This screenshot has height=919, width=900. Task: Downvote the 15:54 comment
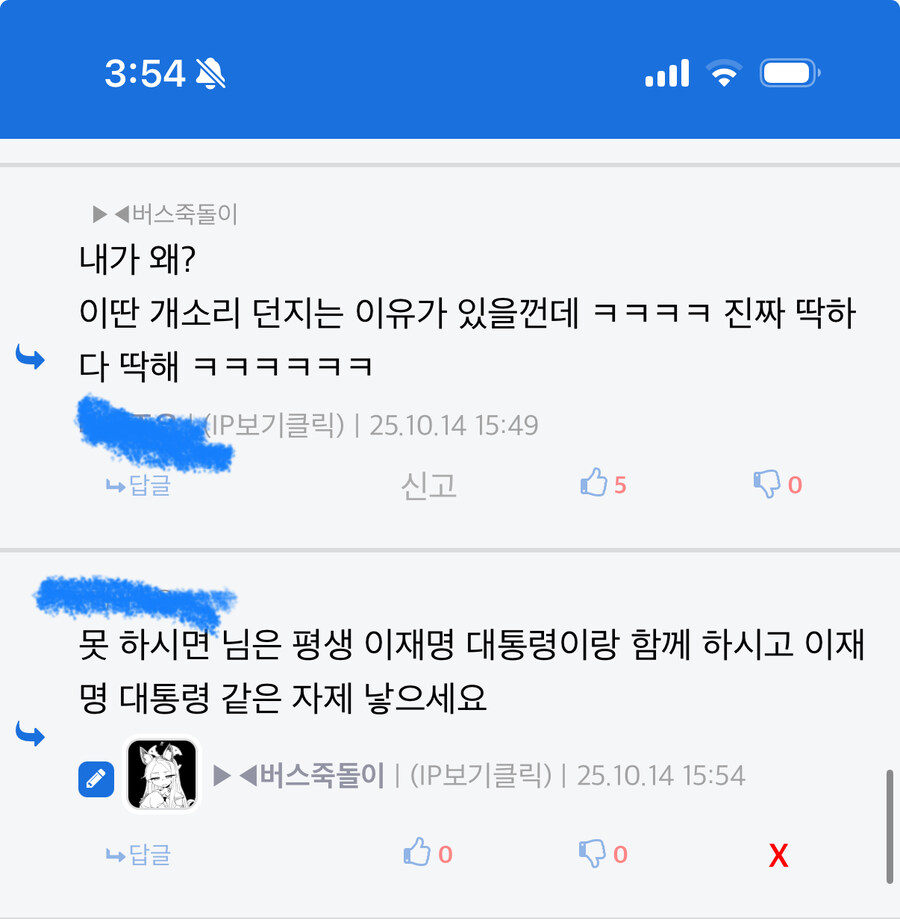[x=593, y=854]
